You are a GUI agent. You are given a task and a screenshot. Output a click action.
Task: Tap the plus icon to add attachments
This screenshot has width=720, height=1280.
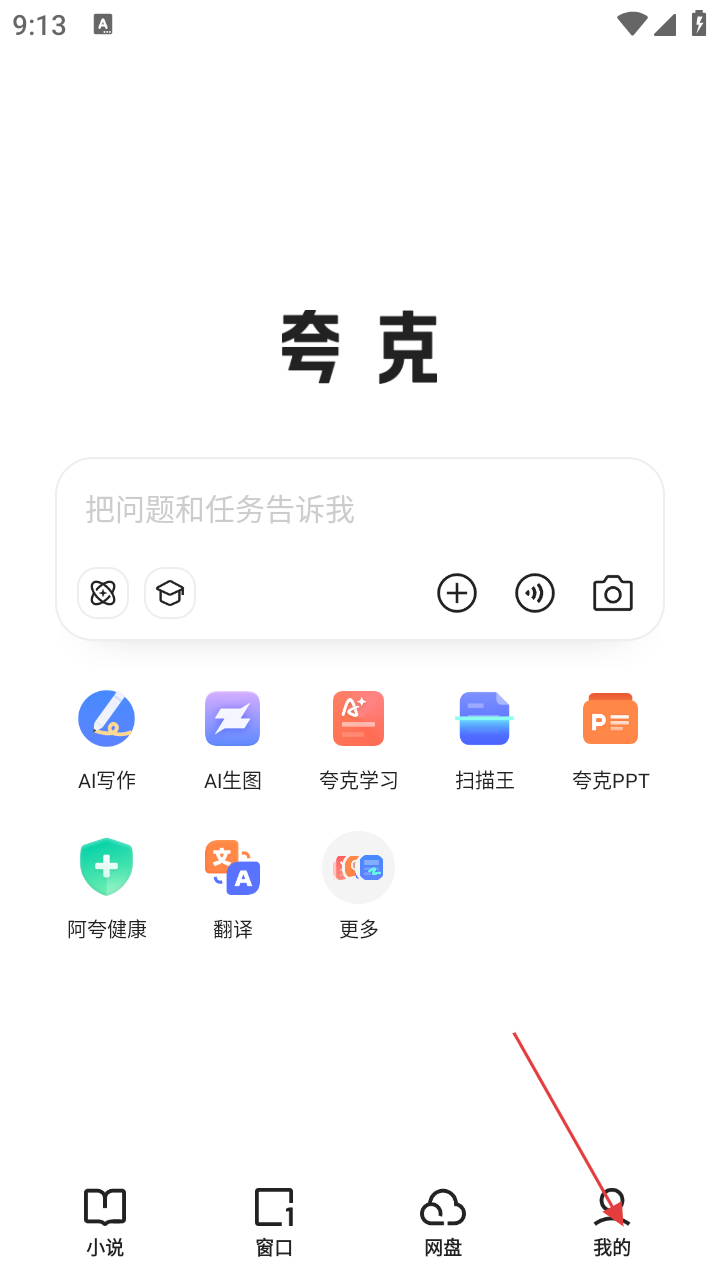[457, 594]
